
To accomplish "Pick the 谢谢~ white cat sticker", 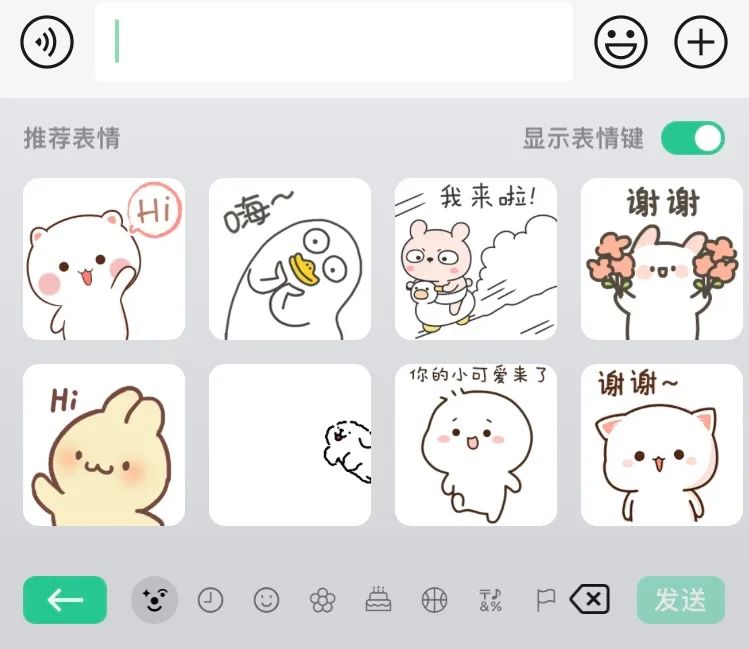I will click(x=661, y=445).
